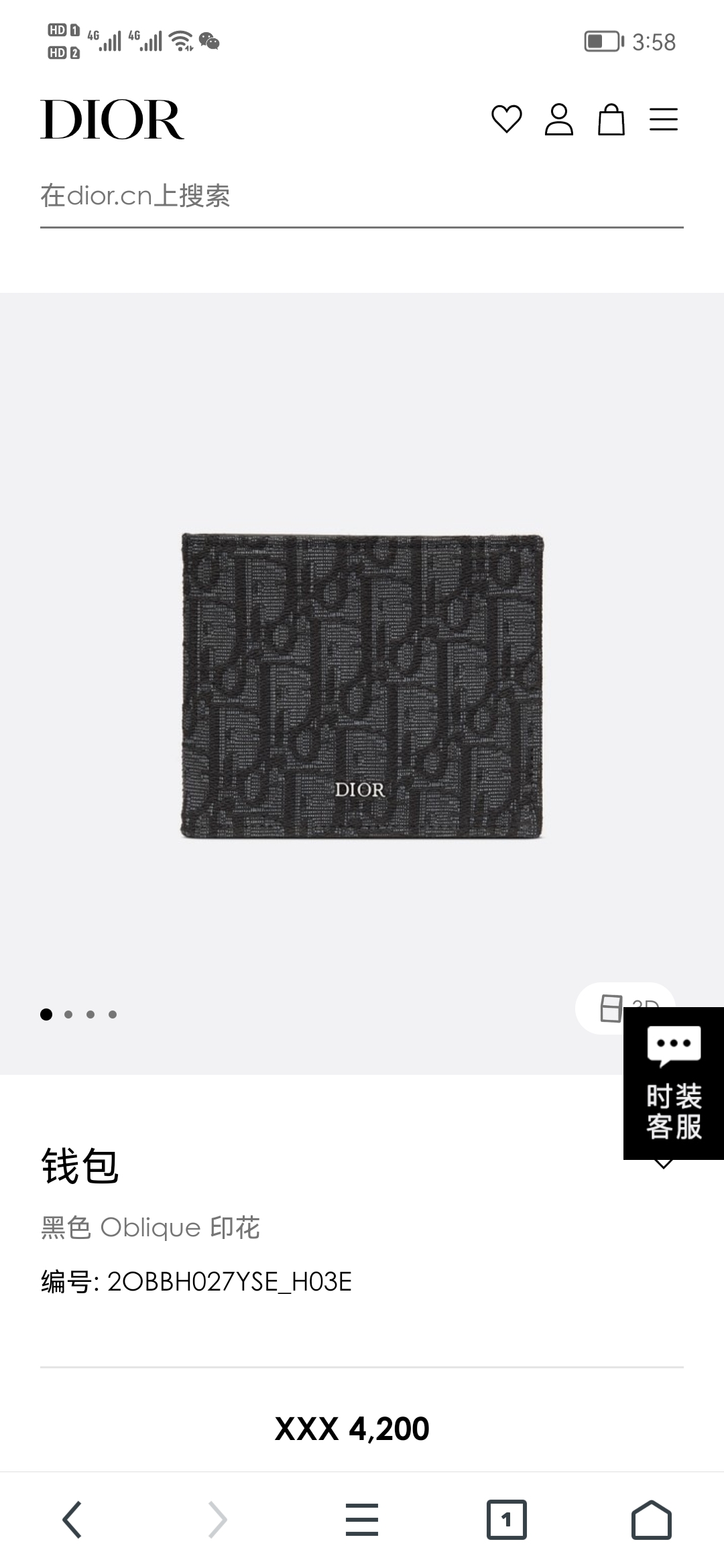Viewport: 724px width, 1568px height.
Task: Go back in the browser
Action: pos(72,1520)
